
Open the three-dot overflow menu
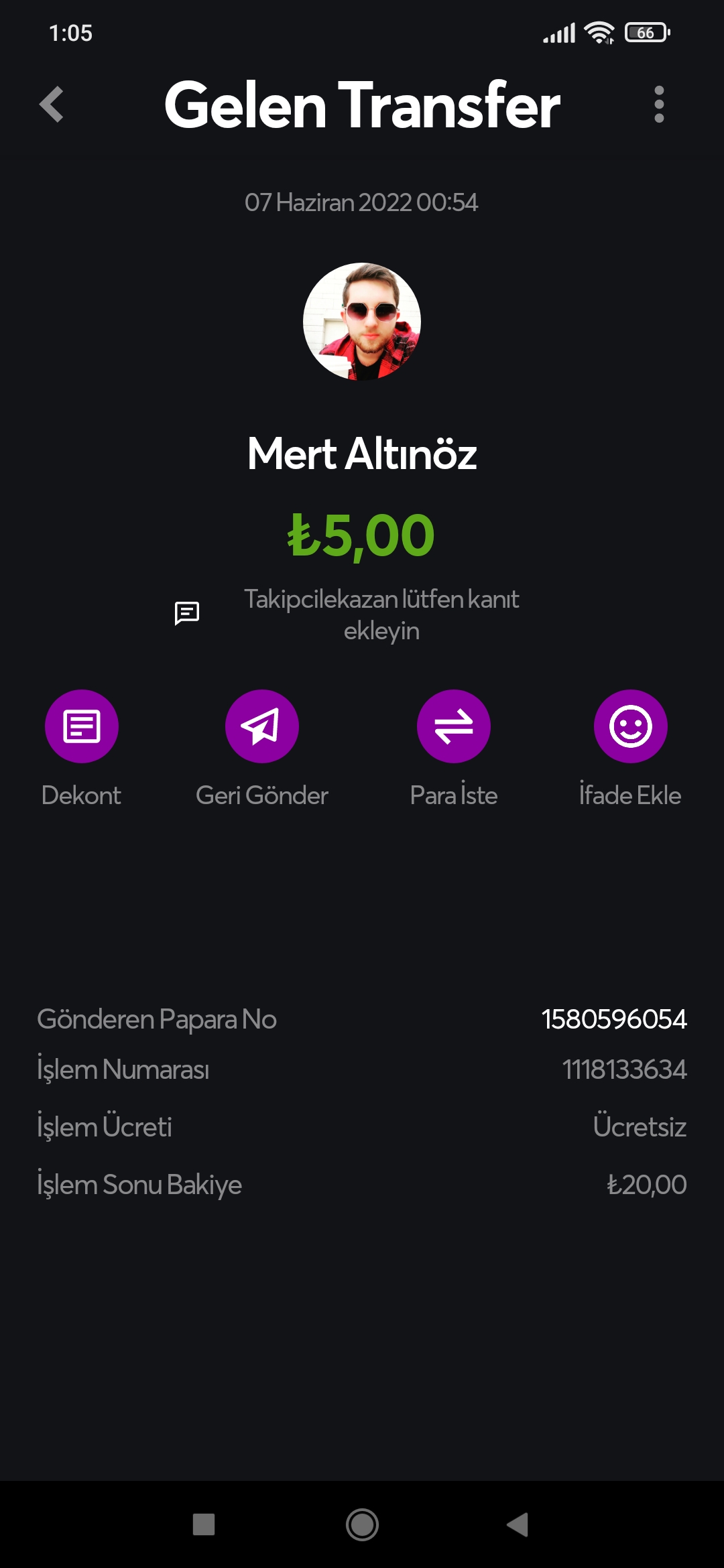659,105
